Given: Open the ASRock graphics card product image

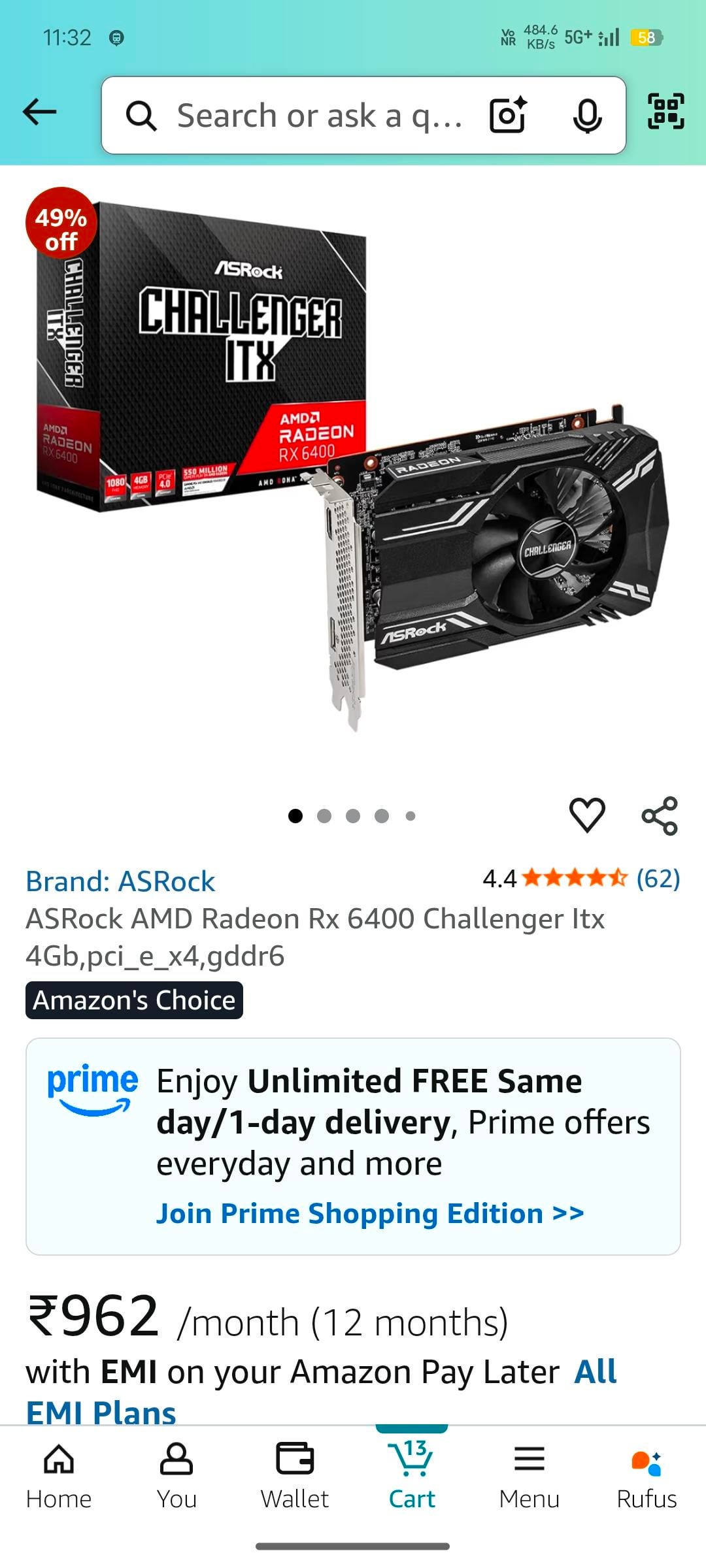Looking at the screenshot, I should 353,470.
